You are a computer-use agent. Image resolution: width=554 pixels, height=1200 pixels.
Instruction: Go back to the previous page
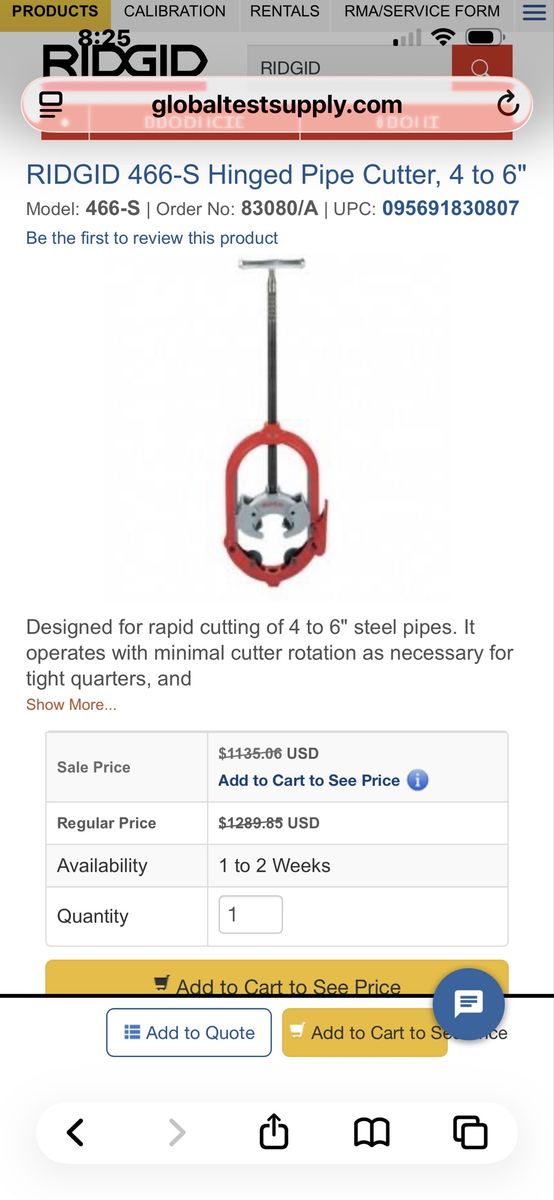[76, 1132]
